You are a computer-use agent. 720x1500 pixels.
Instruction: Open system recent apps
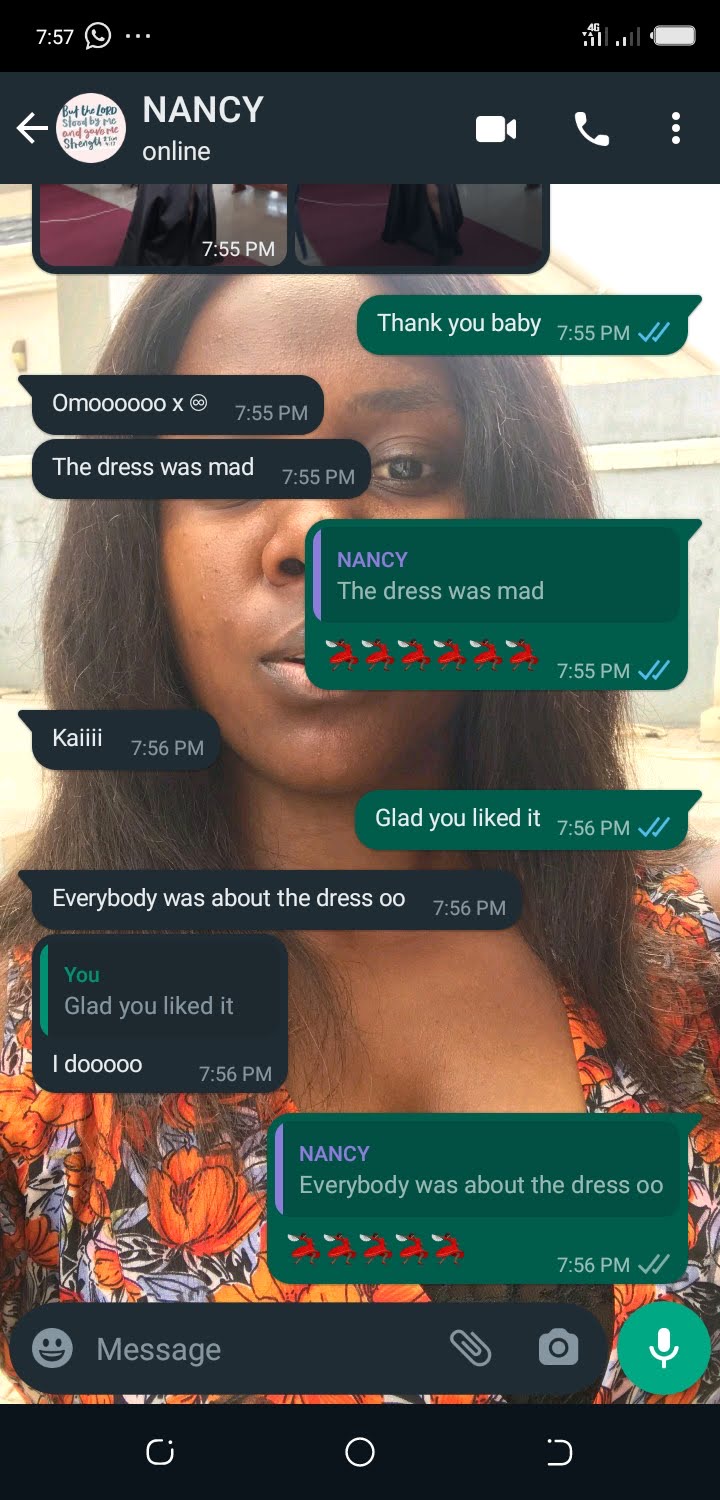tap(160, 1452)
